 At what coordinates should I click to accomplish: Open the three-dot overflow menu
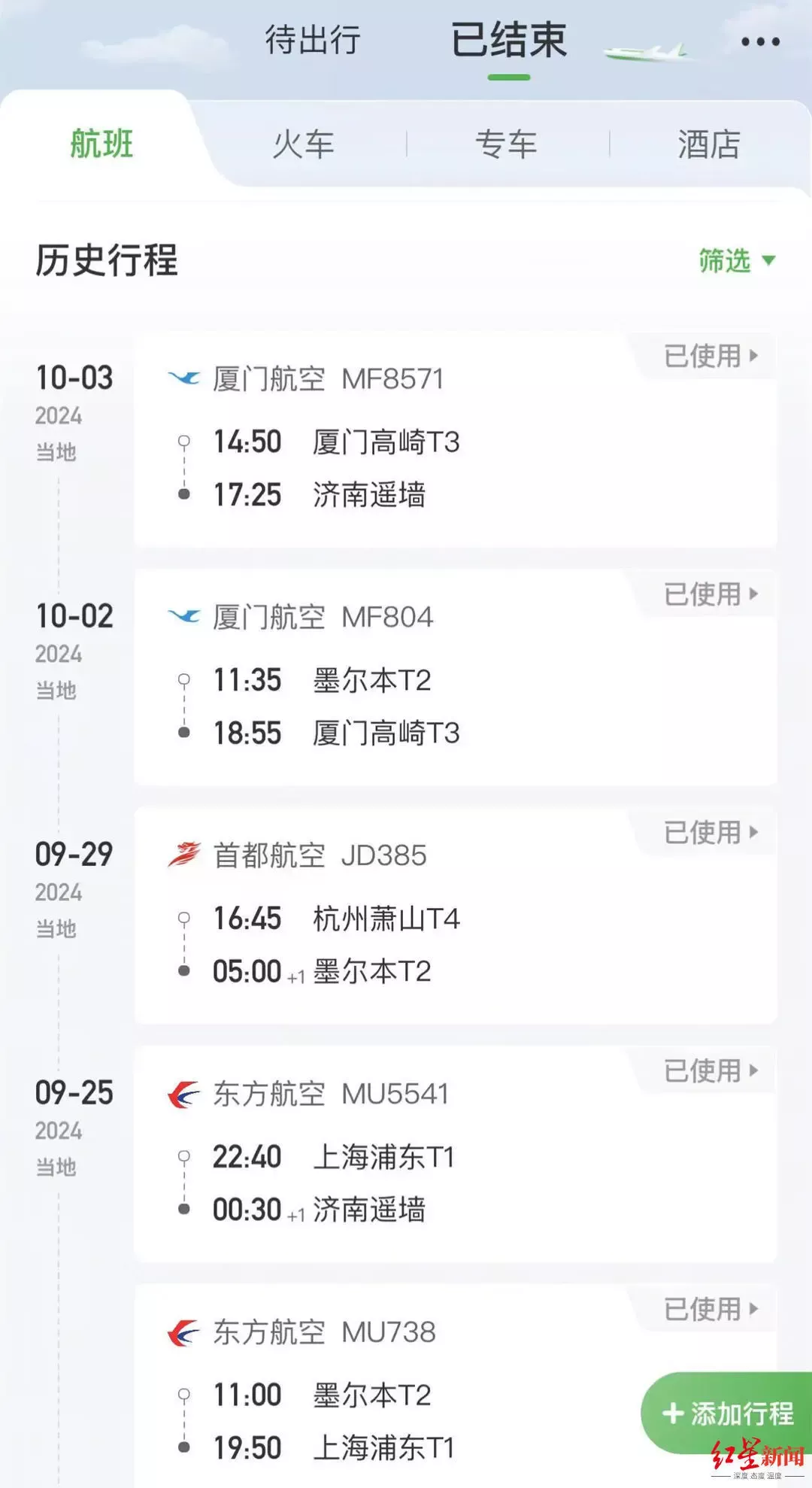pyautogui.click(x=760, y=42)
